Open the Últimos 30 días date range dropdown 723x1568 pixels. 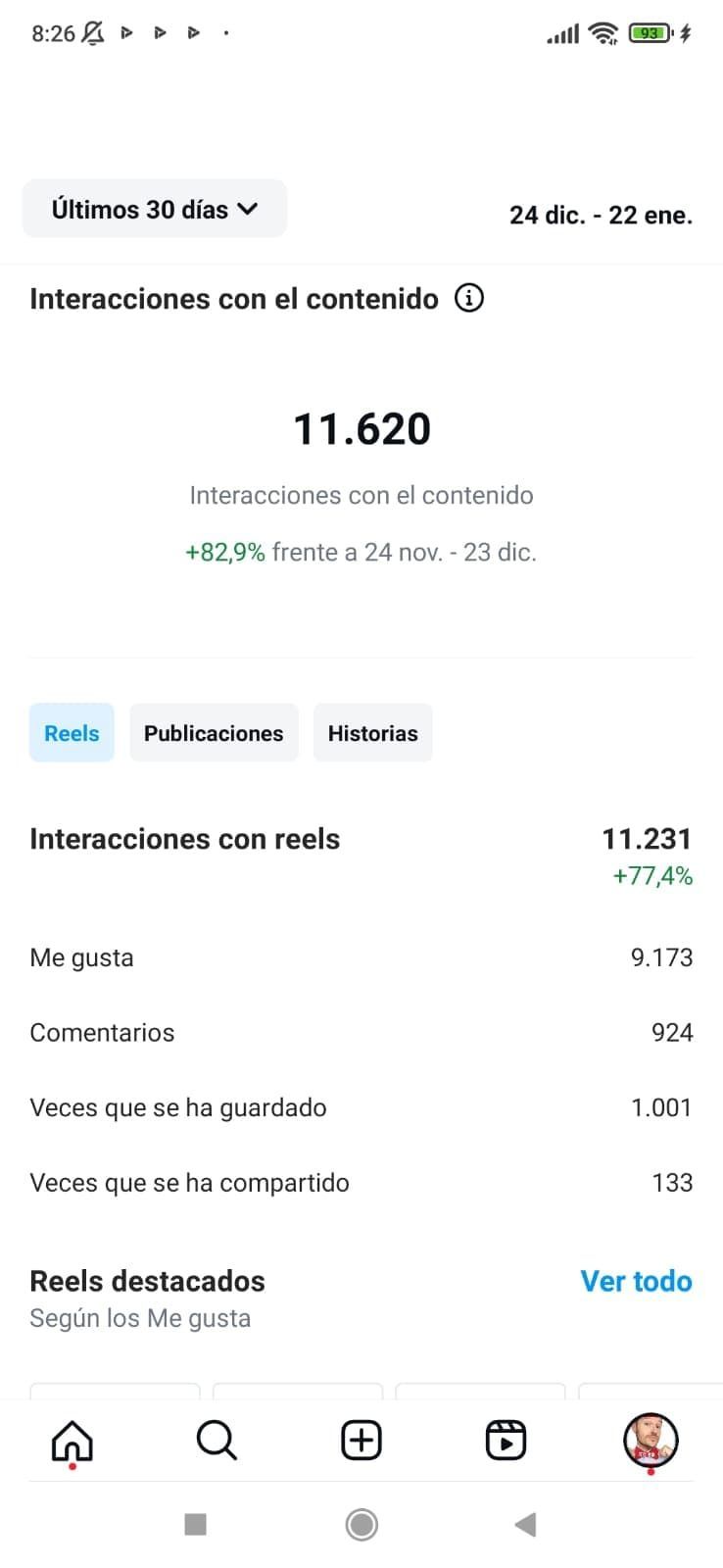pos(154,209)
